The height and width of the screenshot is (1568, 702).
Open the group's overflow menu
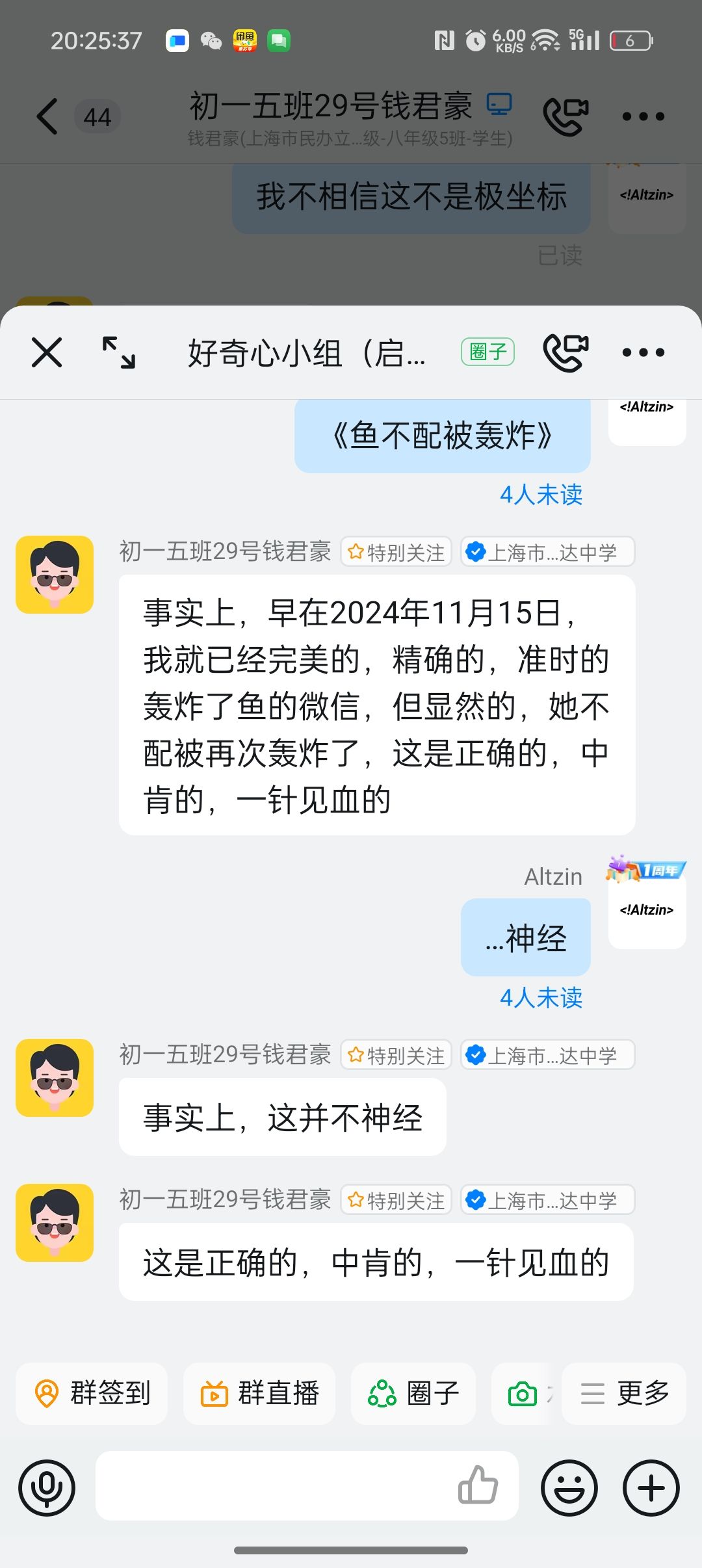pos(643,352)
